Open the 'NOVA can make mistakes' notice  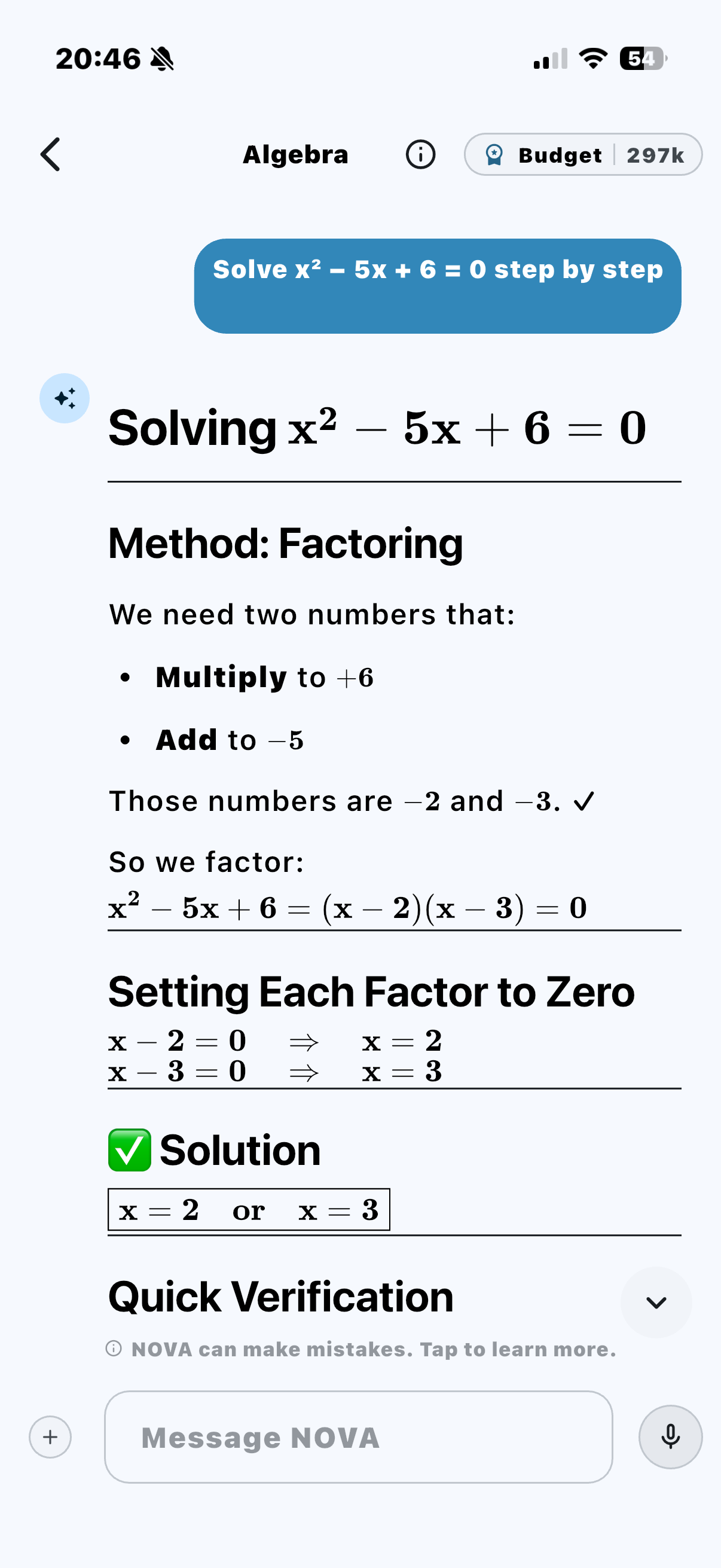362,1349
